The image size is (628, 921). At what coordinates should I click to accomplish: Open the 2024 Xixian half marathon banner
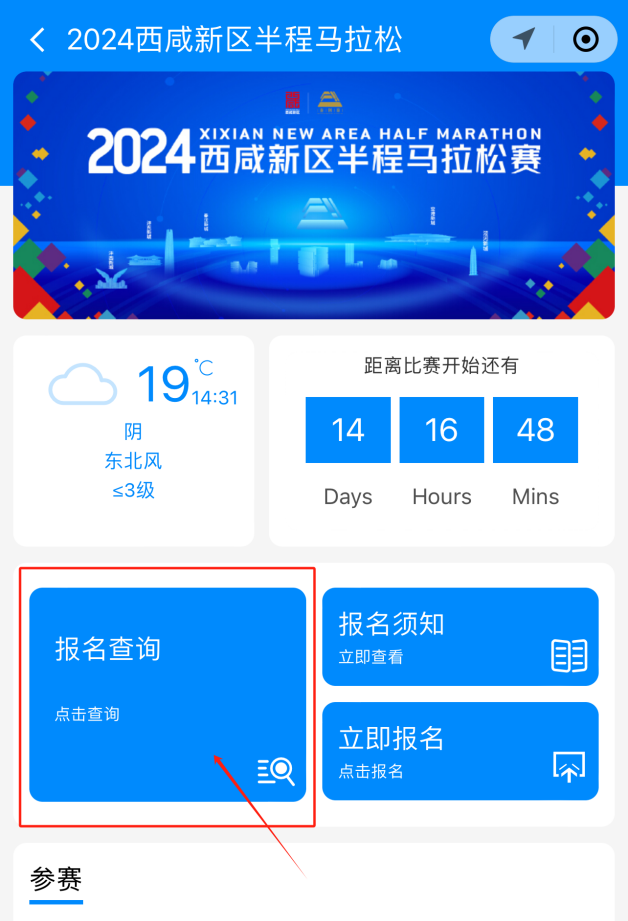pyautogui.click(x=314, y=195)
